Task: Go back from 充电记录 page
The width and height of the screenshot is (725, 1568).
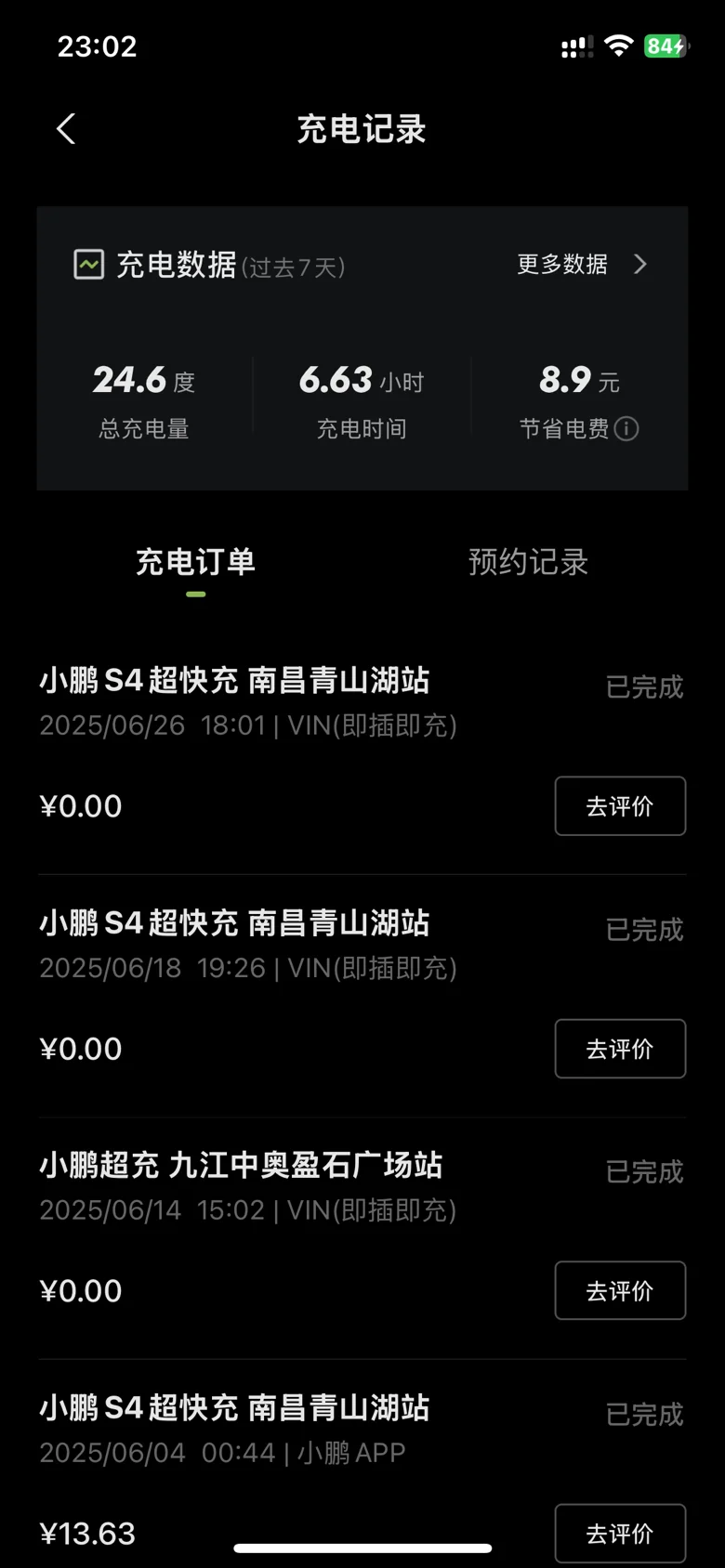Action: pyautogui.click(x=66, y=129)
